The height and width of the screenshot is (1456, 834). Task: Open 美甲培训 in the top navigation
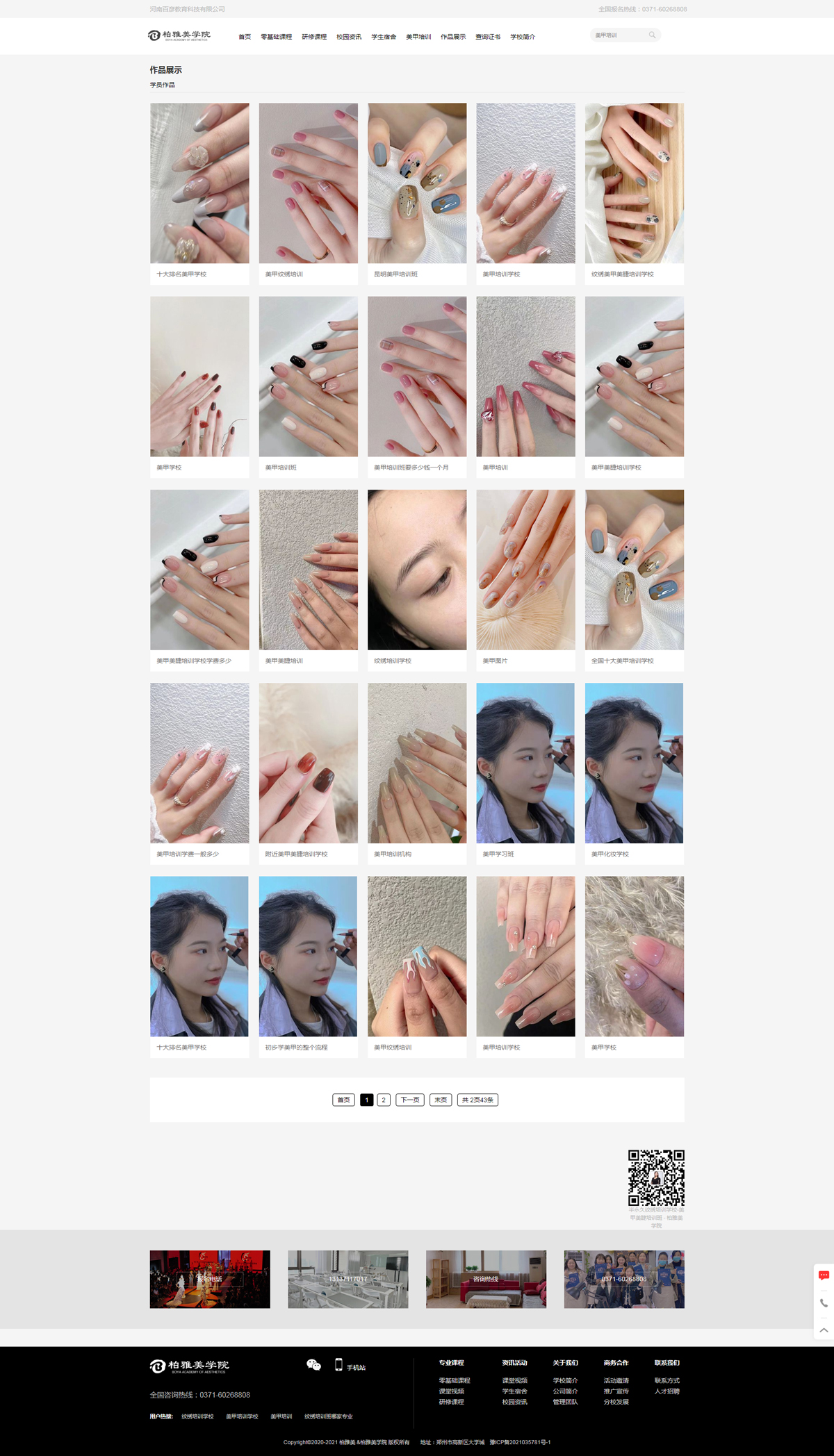418,37
